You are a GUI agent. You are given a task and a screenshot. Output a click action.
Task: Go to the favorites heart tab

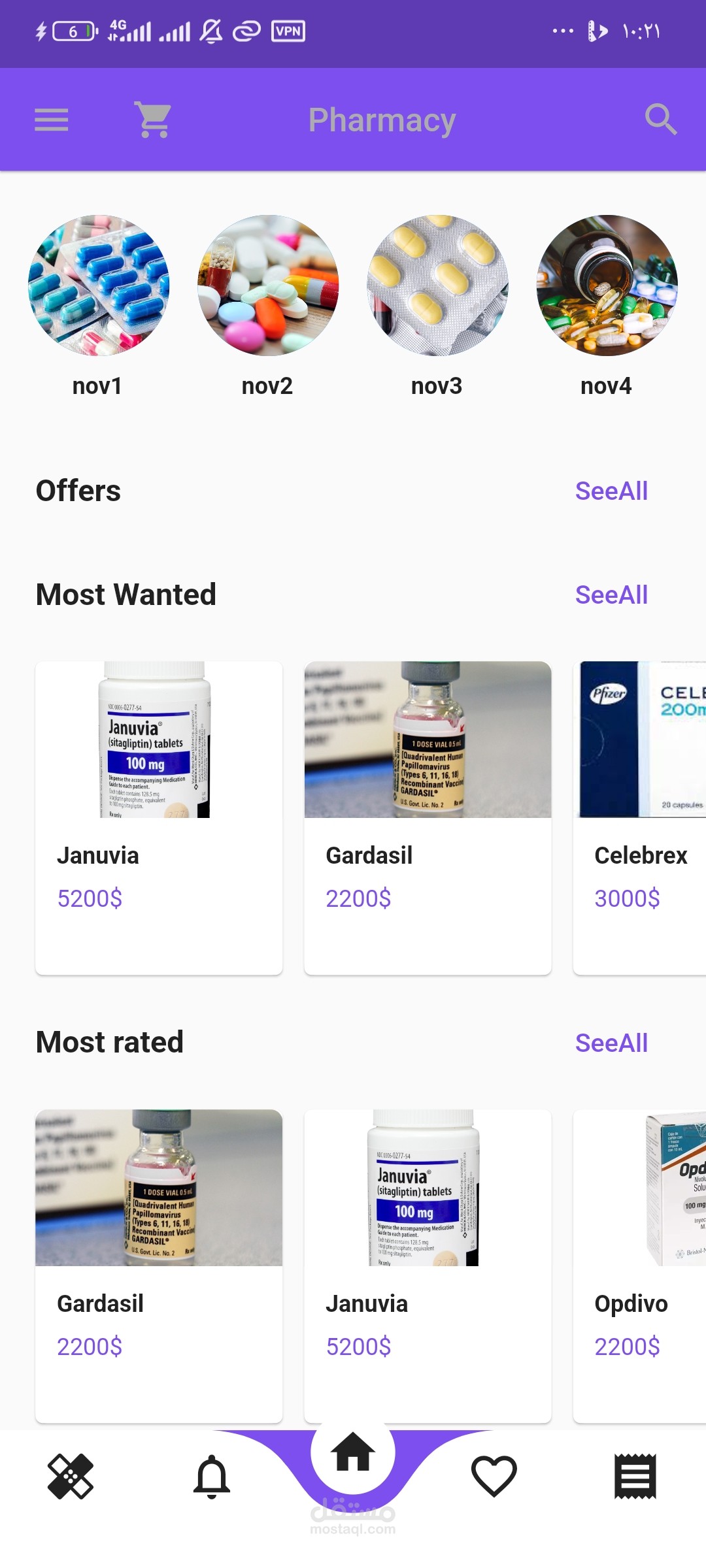(494, 1477)
